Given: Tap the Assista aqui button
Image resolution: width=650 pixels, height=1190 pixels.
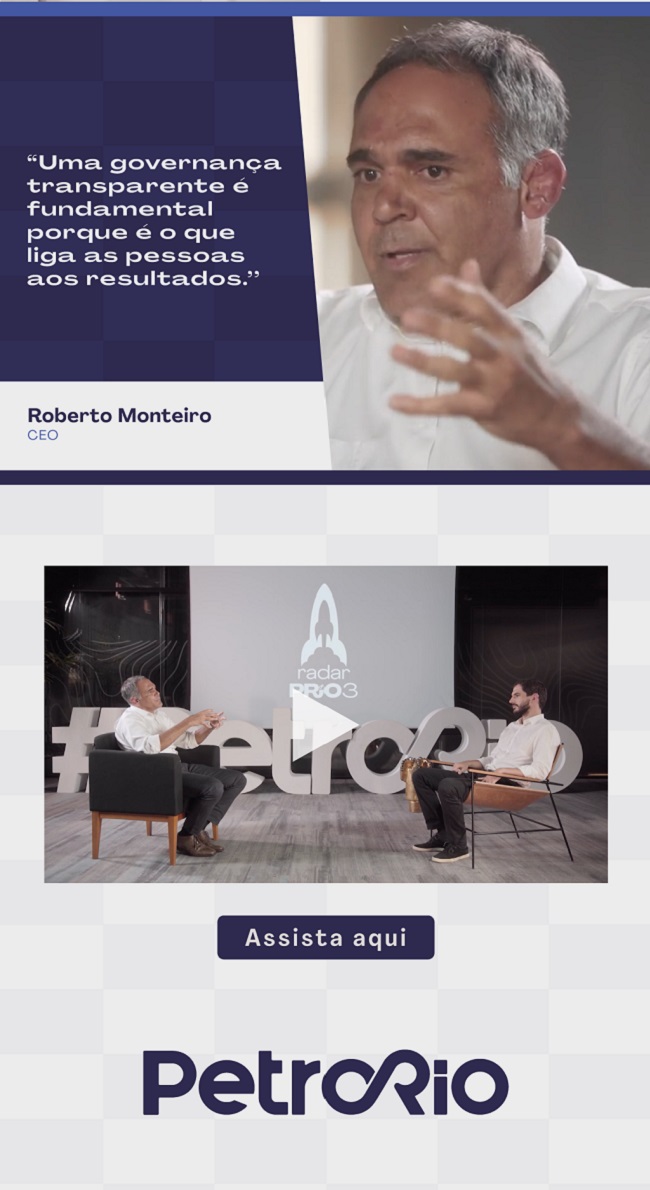Looking at the screenshot, I should coord(326,938).
